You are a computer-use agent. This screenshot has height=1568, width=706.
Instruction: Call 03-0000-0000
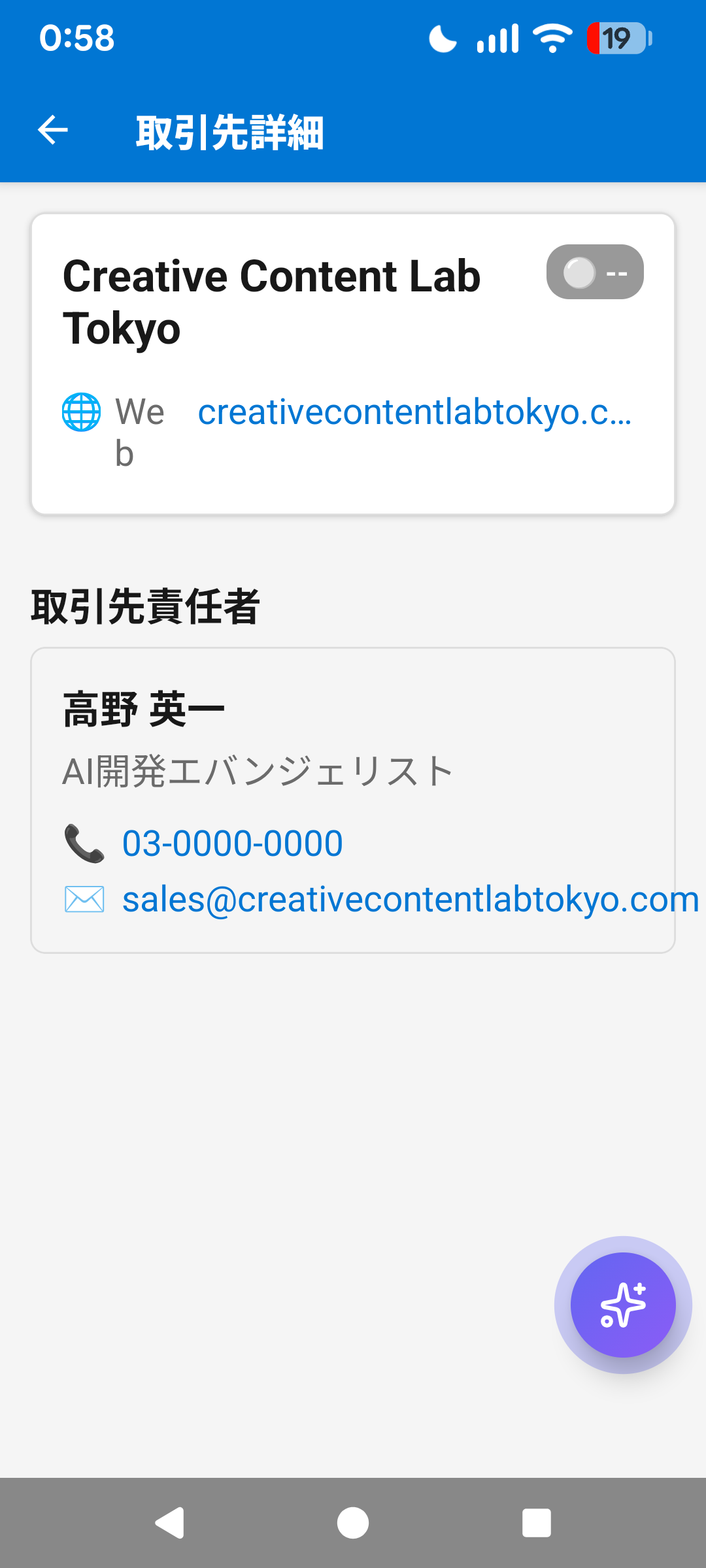pos(232,843)
